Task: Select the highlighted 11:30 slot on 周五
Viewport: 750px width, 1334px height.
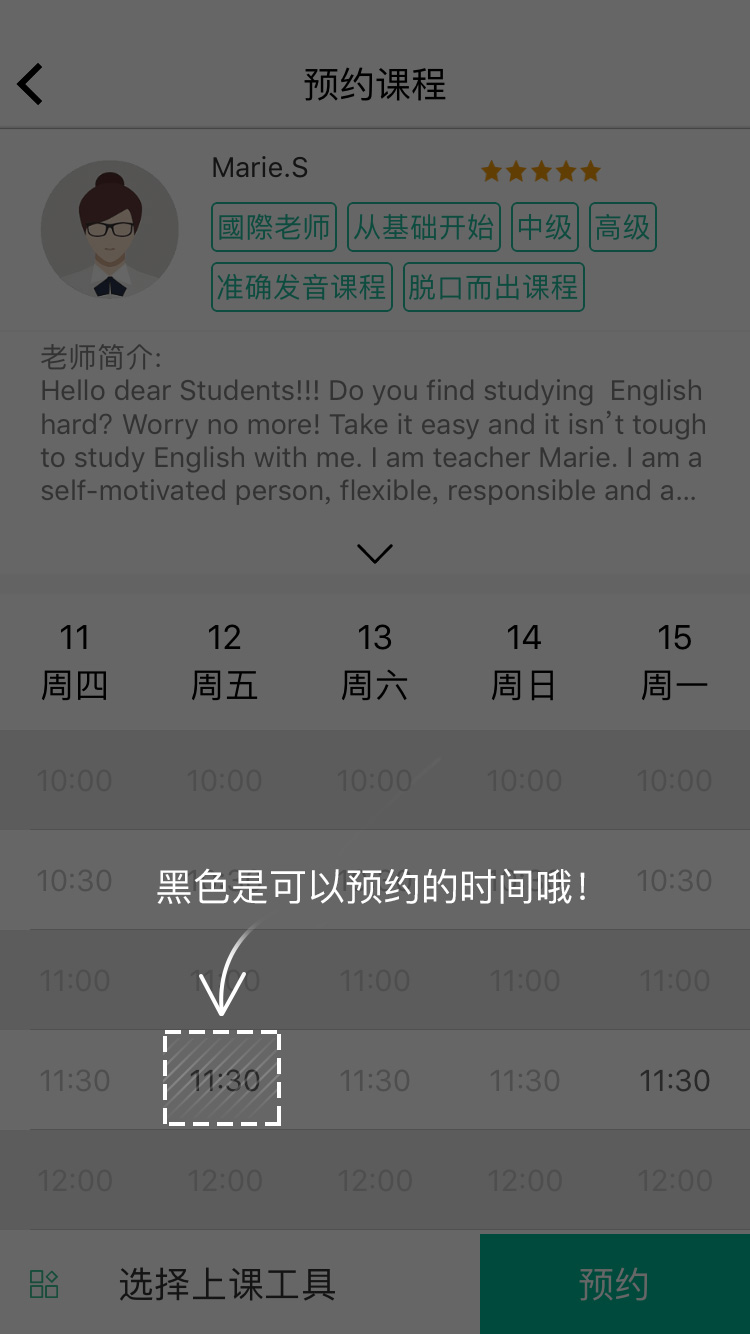Action: [x=223, y=1079]
